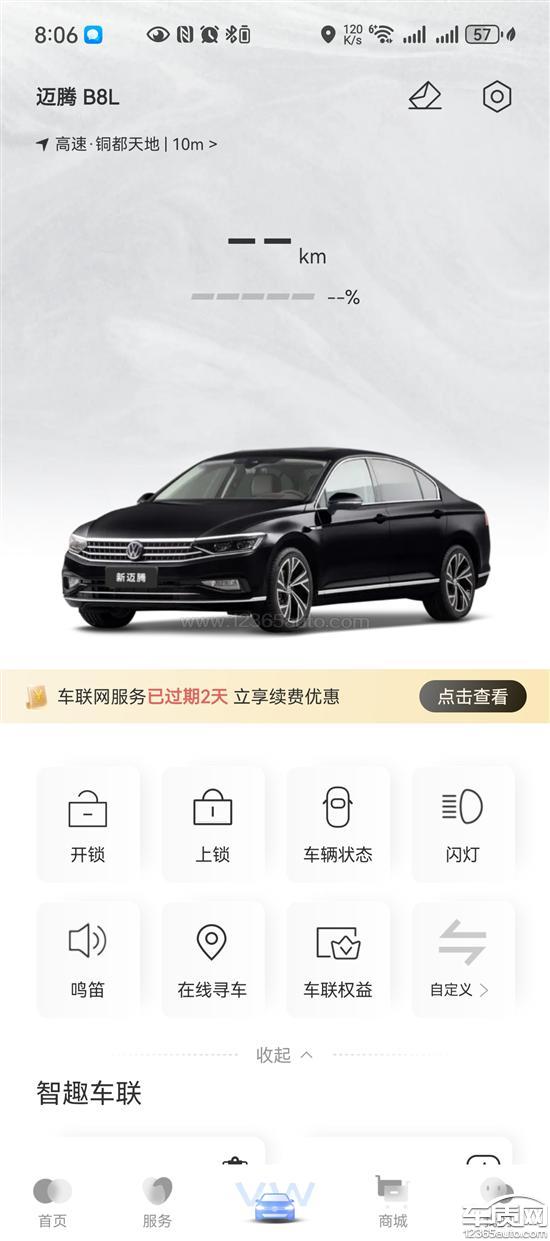Screen dimensions: 550x1241
Task: Open 自定义 shortcut customization
Action: click(463, 960)
